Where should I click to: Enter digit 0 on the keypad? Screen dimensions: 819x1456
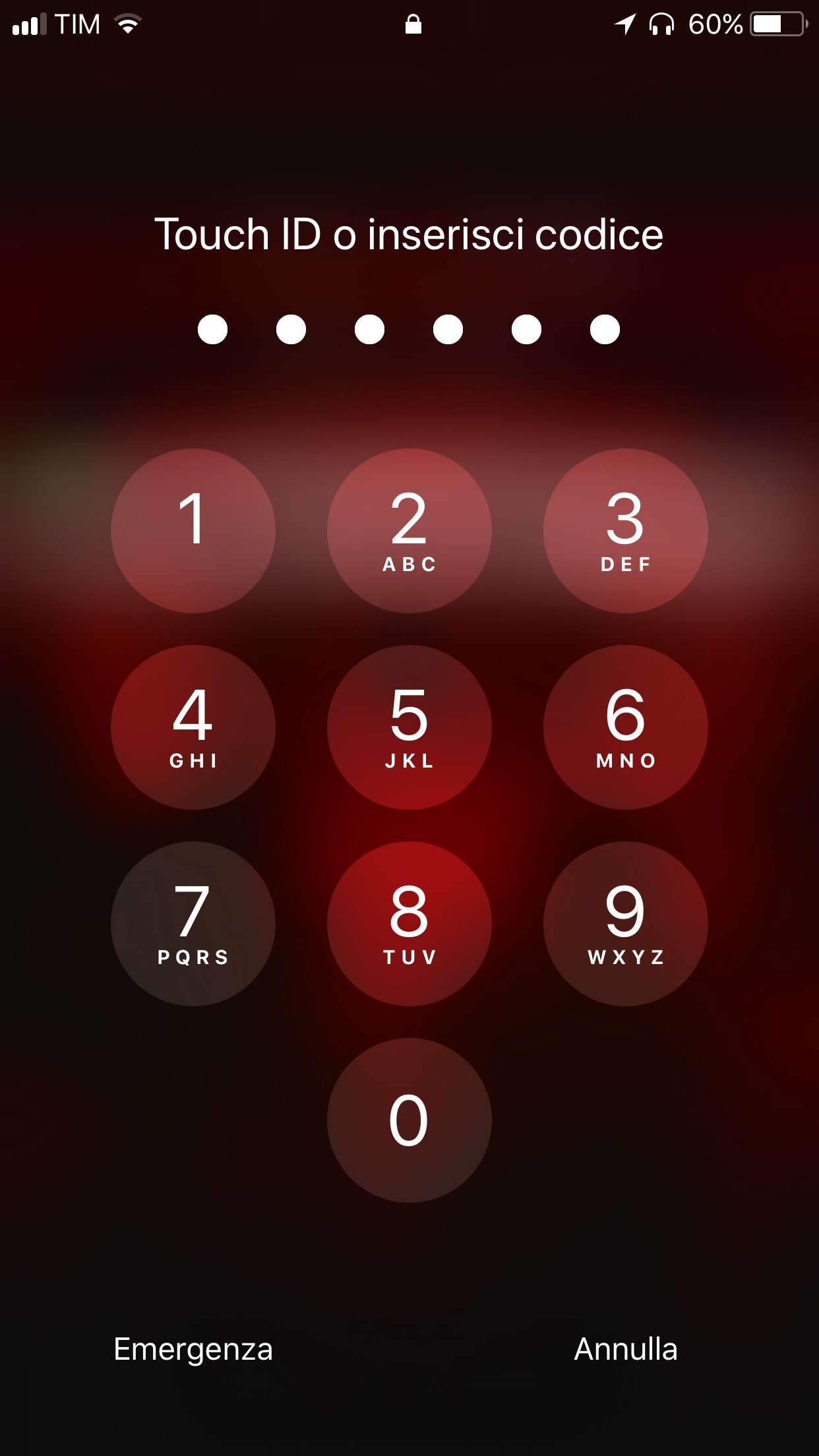(x=409, y=1120)
